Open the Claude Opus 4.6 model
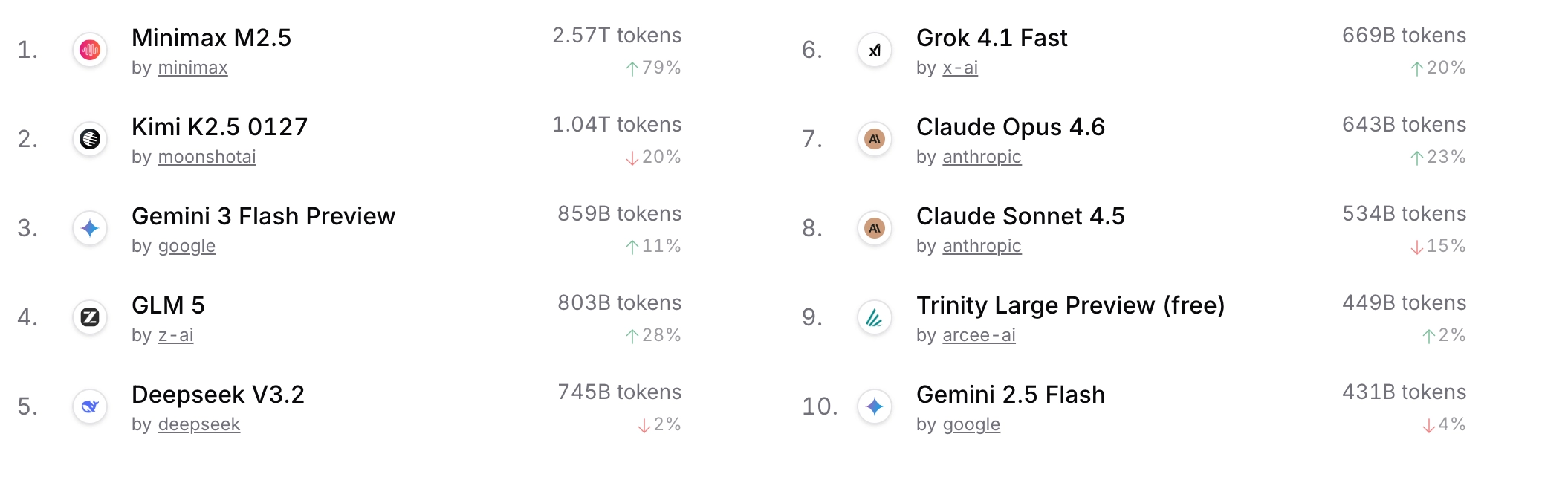 (x=1010, y=127)
